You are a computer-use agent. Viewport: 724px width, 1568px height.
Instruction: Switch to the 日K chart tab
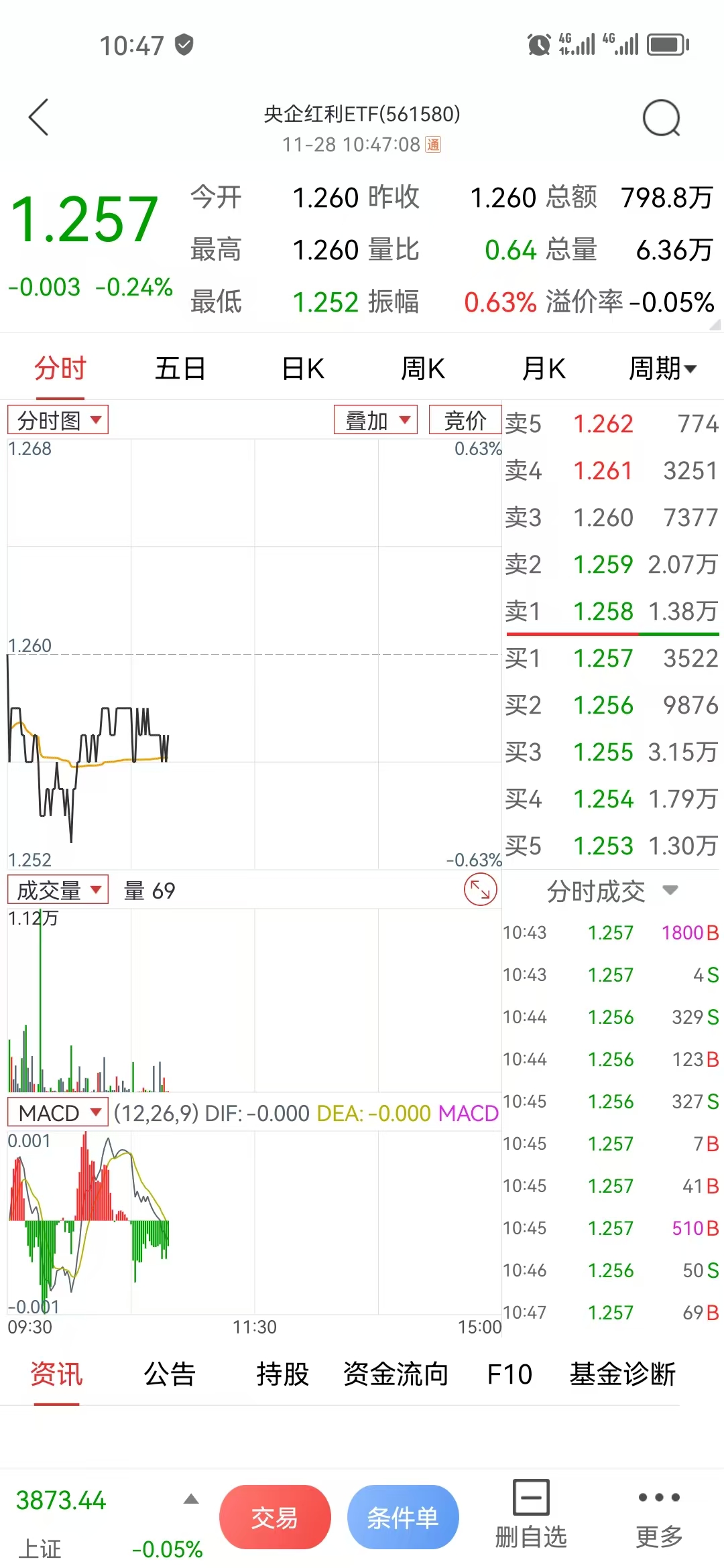click(x=303, y=369)
